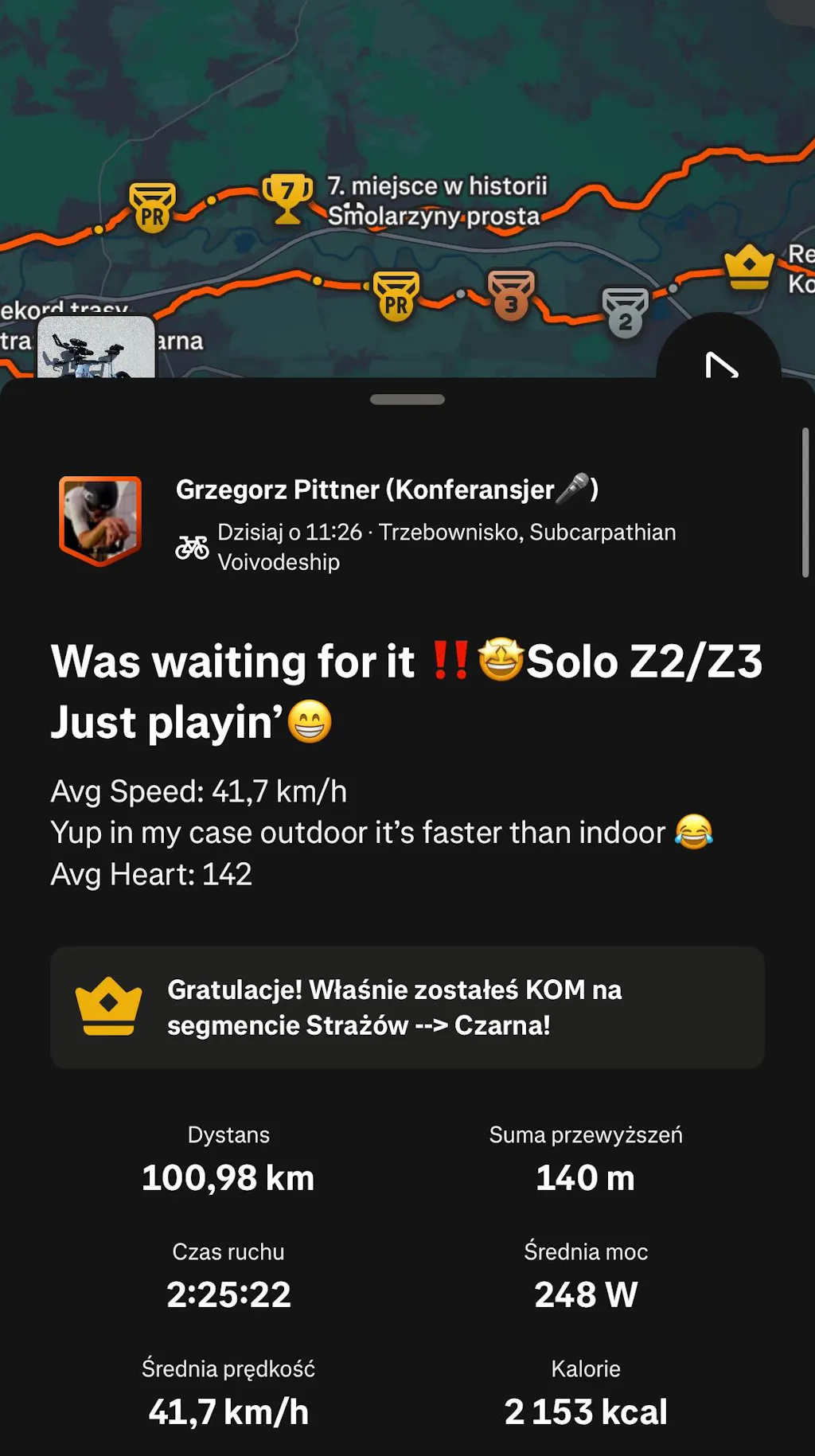
Task: Tap the PR medal beside the number 3 medal
Action: (396, 296)
